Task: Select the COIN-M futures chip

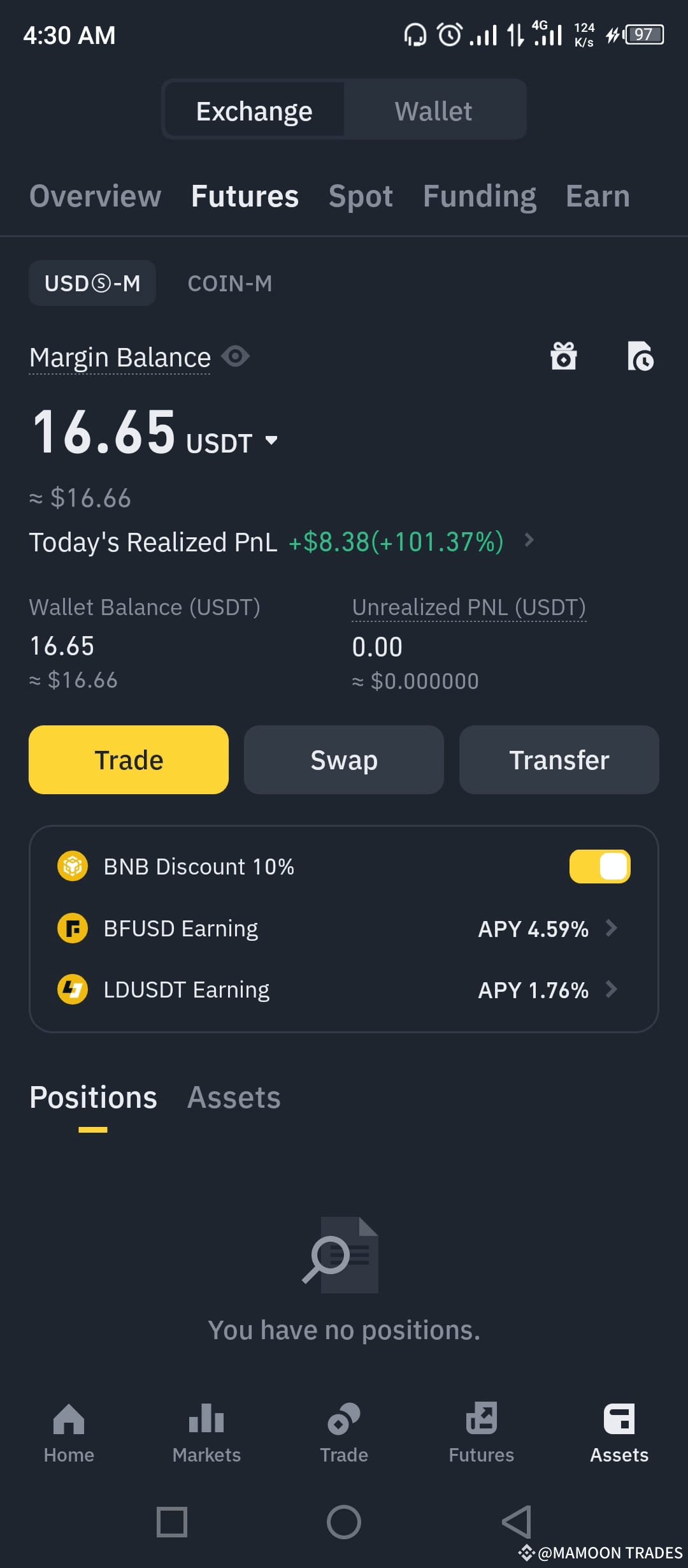Action: (x=230, y=284)
